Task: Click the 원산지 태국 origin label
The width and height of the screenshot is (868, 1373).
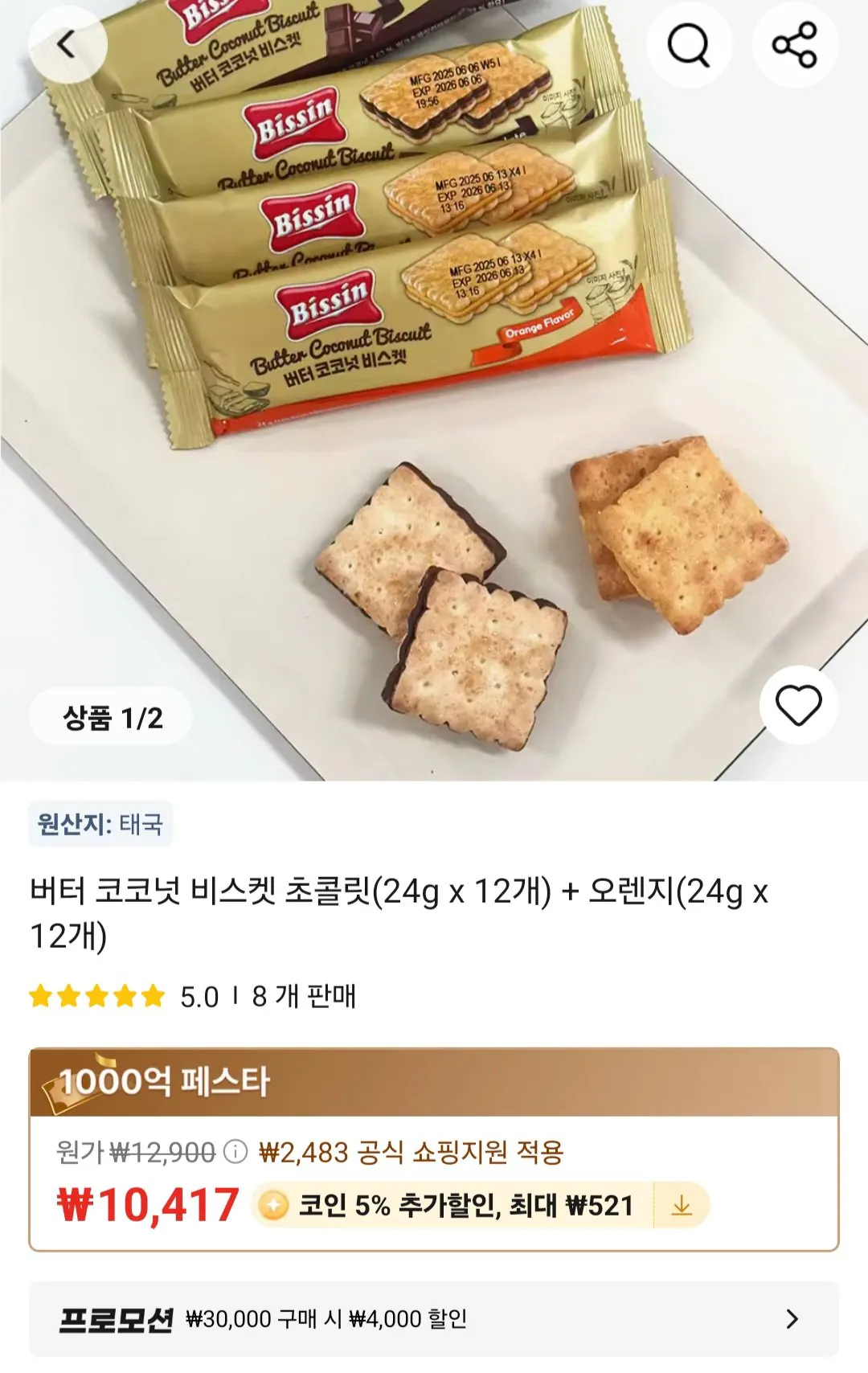Action: tap(100, 825)
